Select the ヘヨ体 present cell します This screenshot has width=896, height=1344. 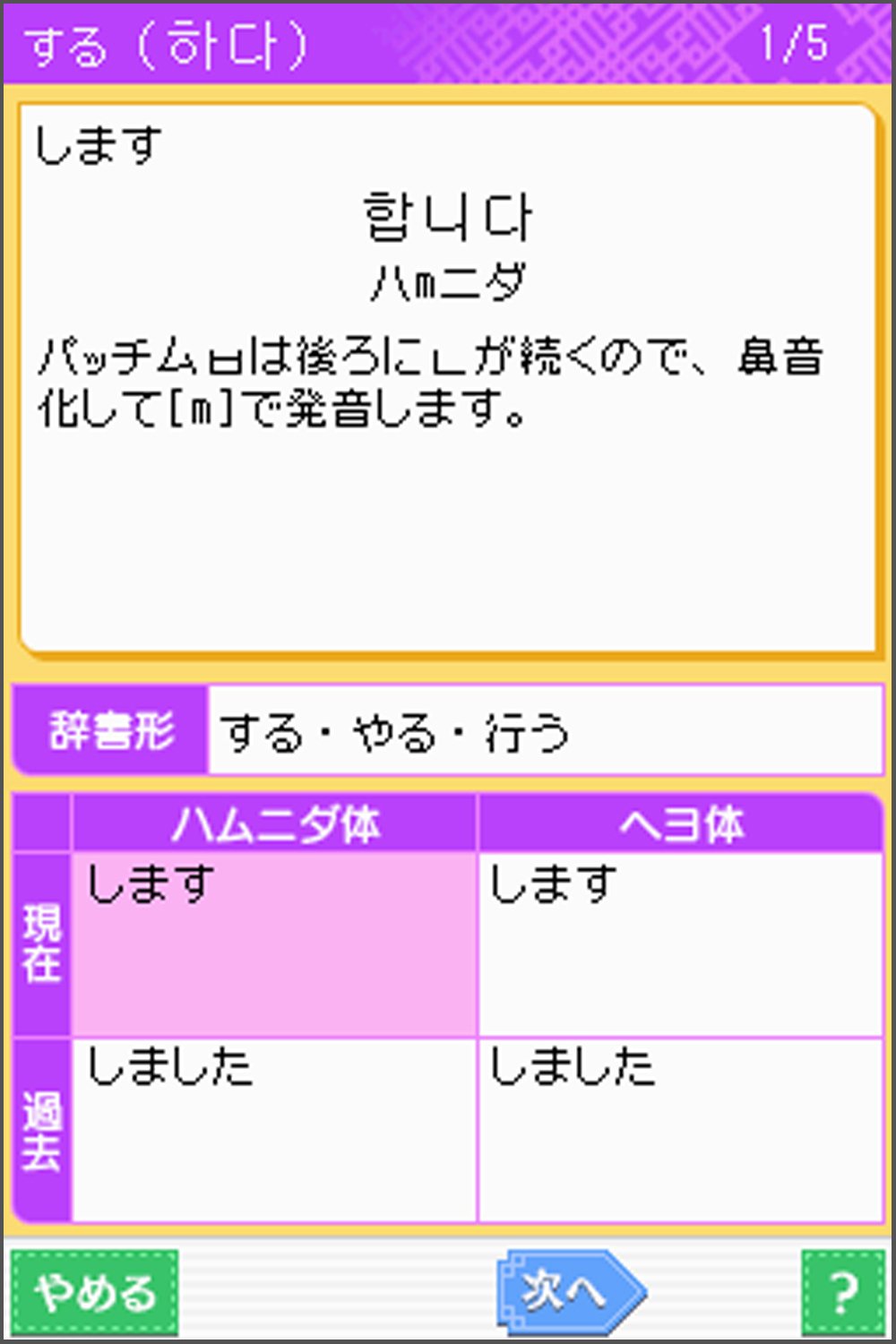[x=681, y=945]
